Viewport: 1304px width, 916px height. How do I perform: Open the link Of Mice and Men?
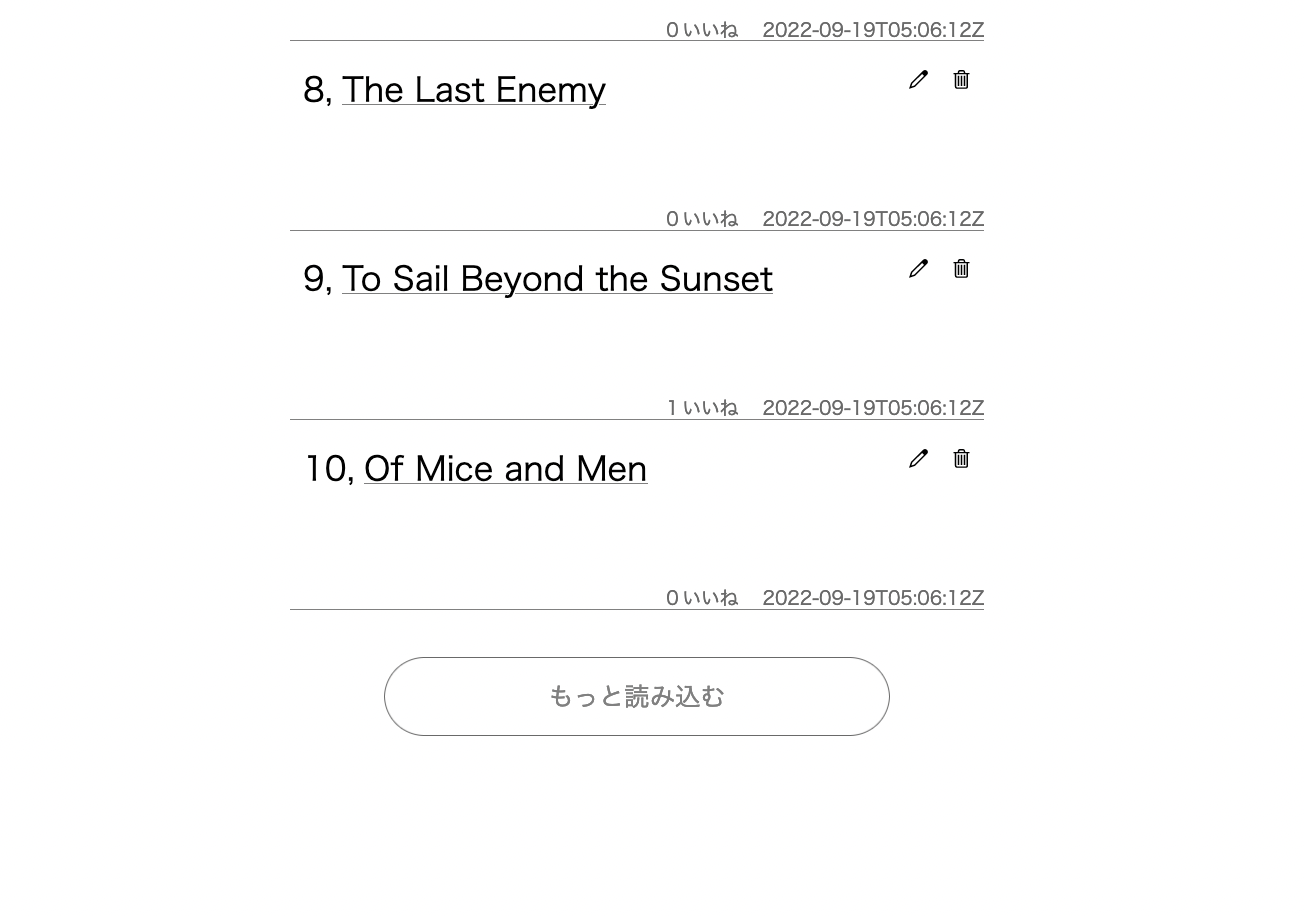tap(505, 469)
